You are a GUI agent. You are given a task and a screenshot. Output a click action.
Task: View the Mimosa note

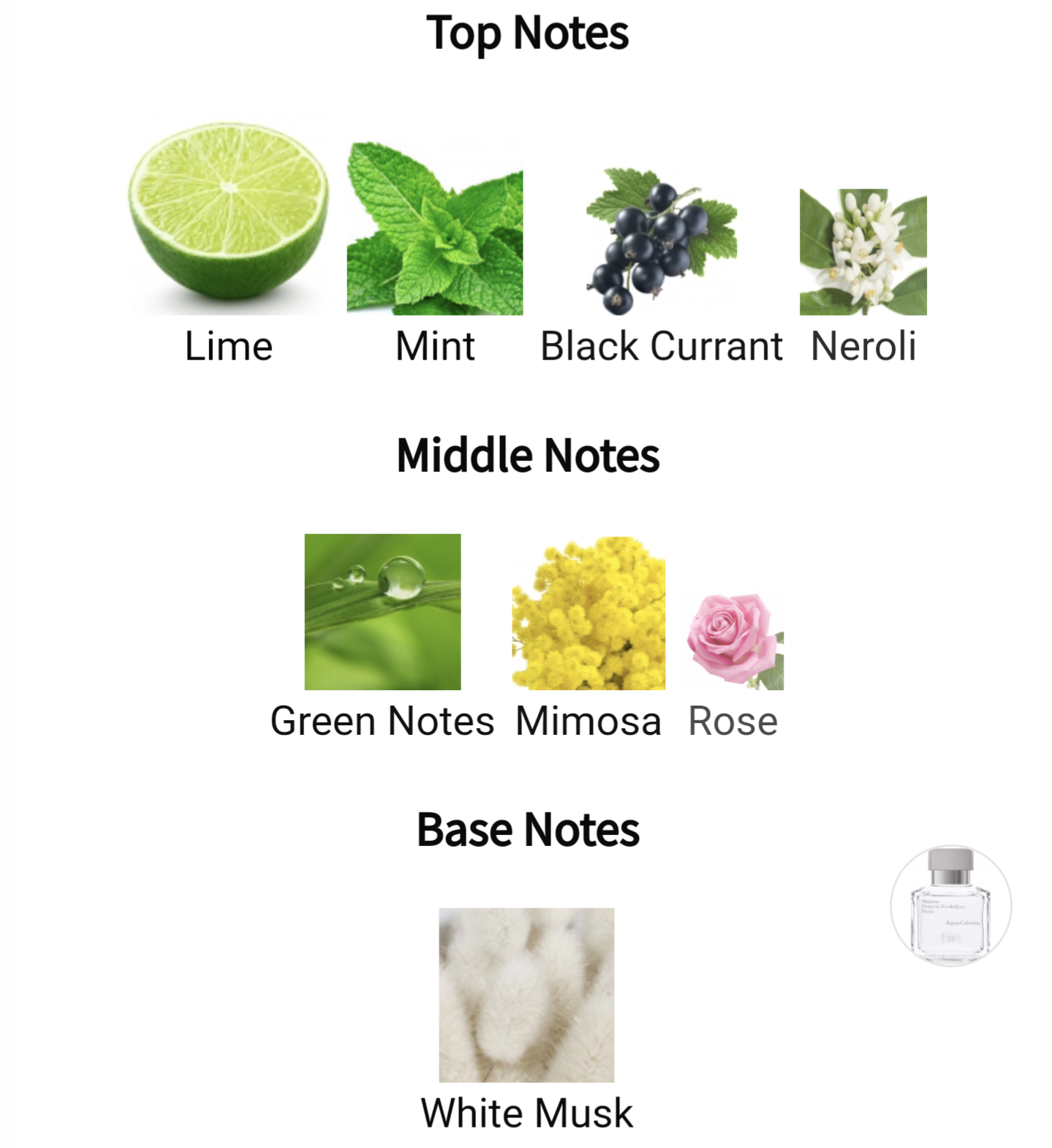pyautogui.click(x=589, y=613)
